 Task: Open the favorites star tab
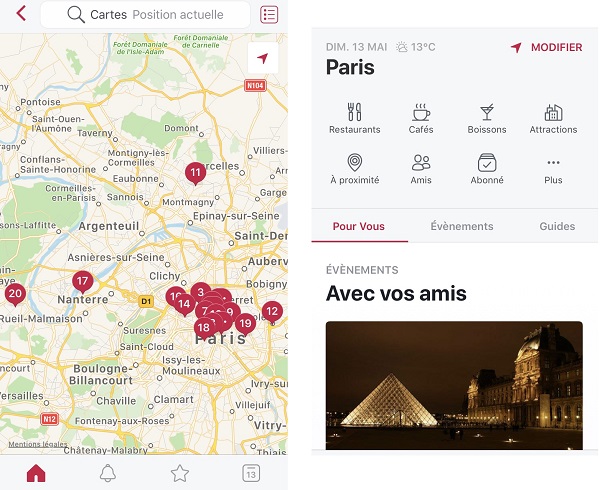pyautogui.click(x=180, y=473)
